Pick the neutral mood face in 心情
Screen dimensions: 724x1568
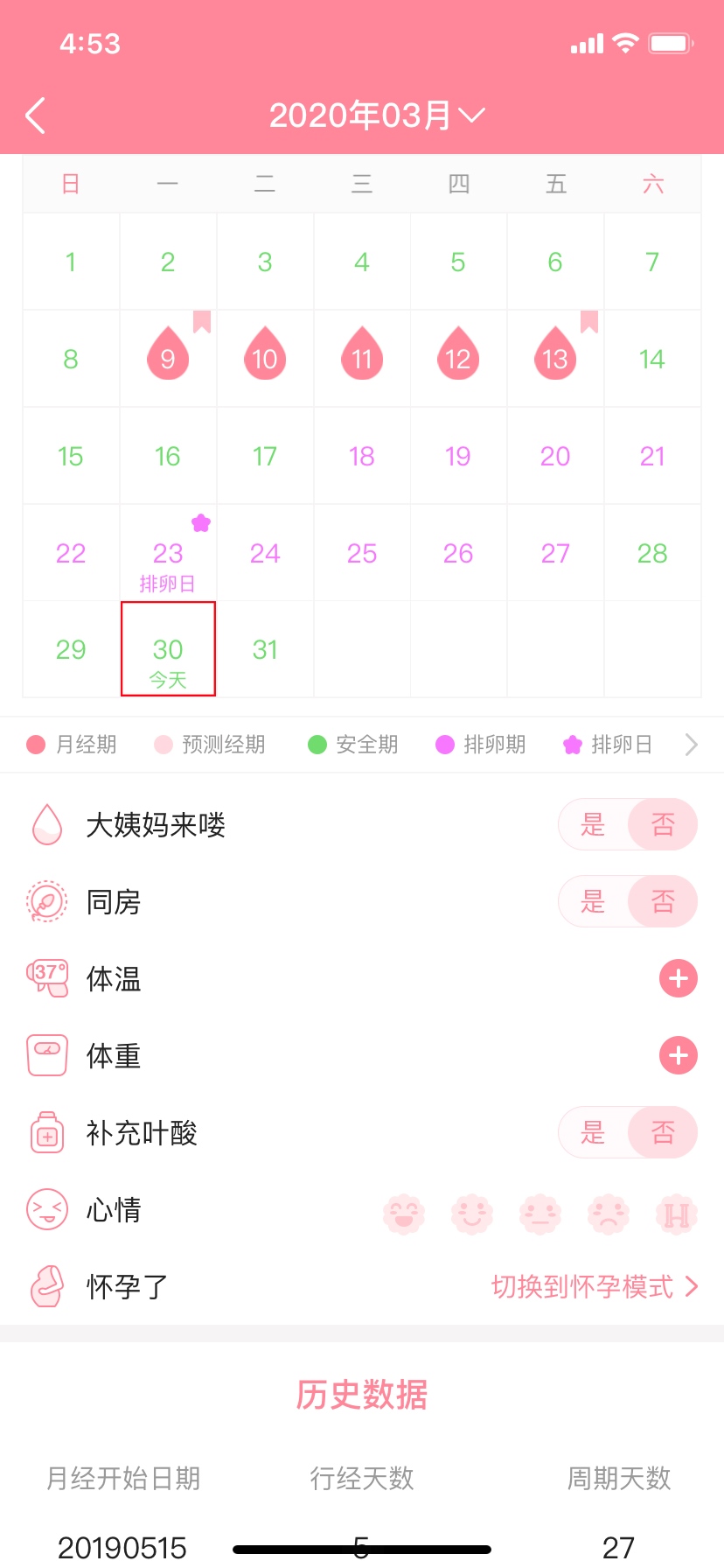click(540, 1214)
